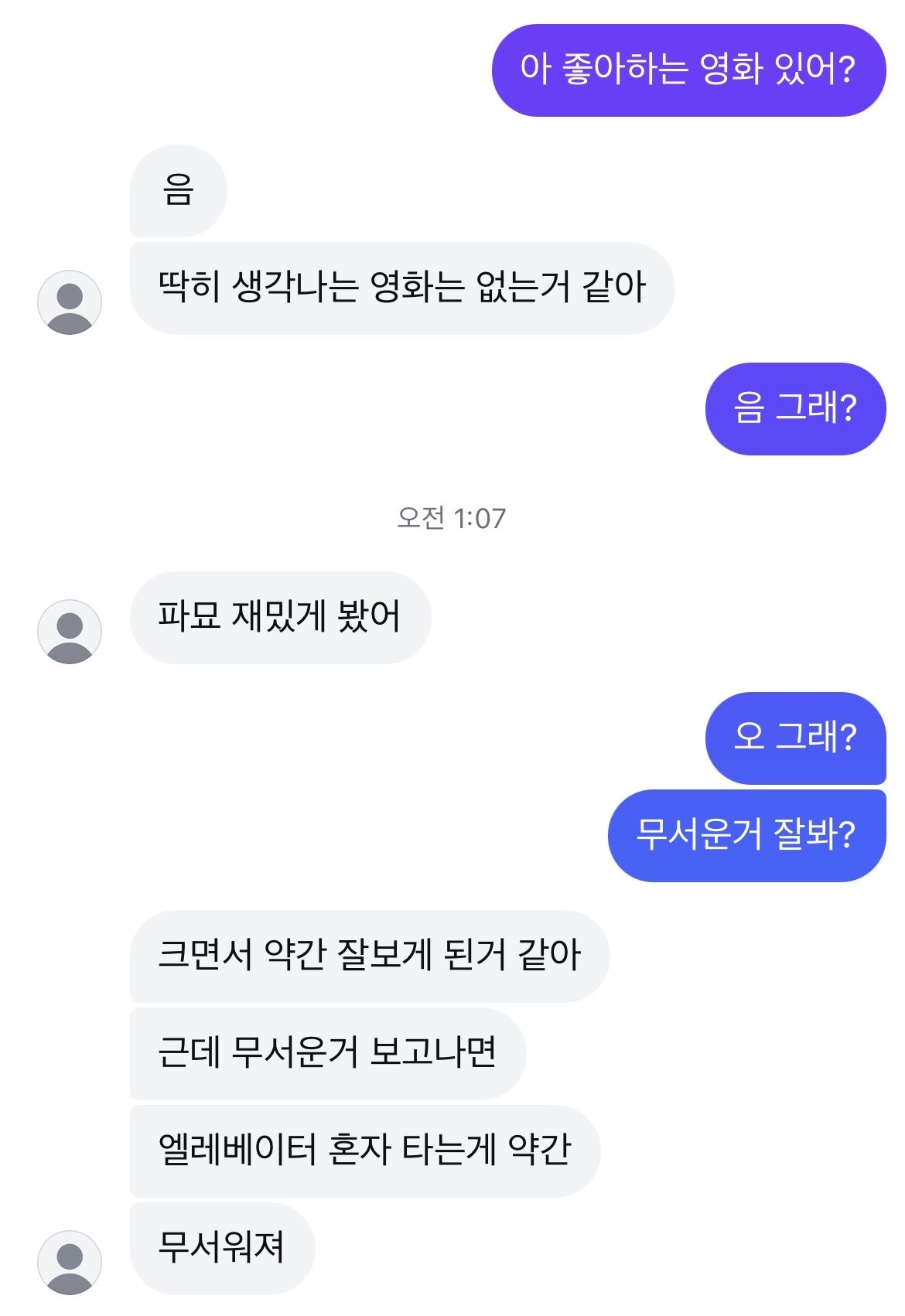Tap the middle avatar thumbnail to view profile
905x1316 pixels.
click(x=68, y=634)
